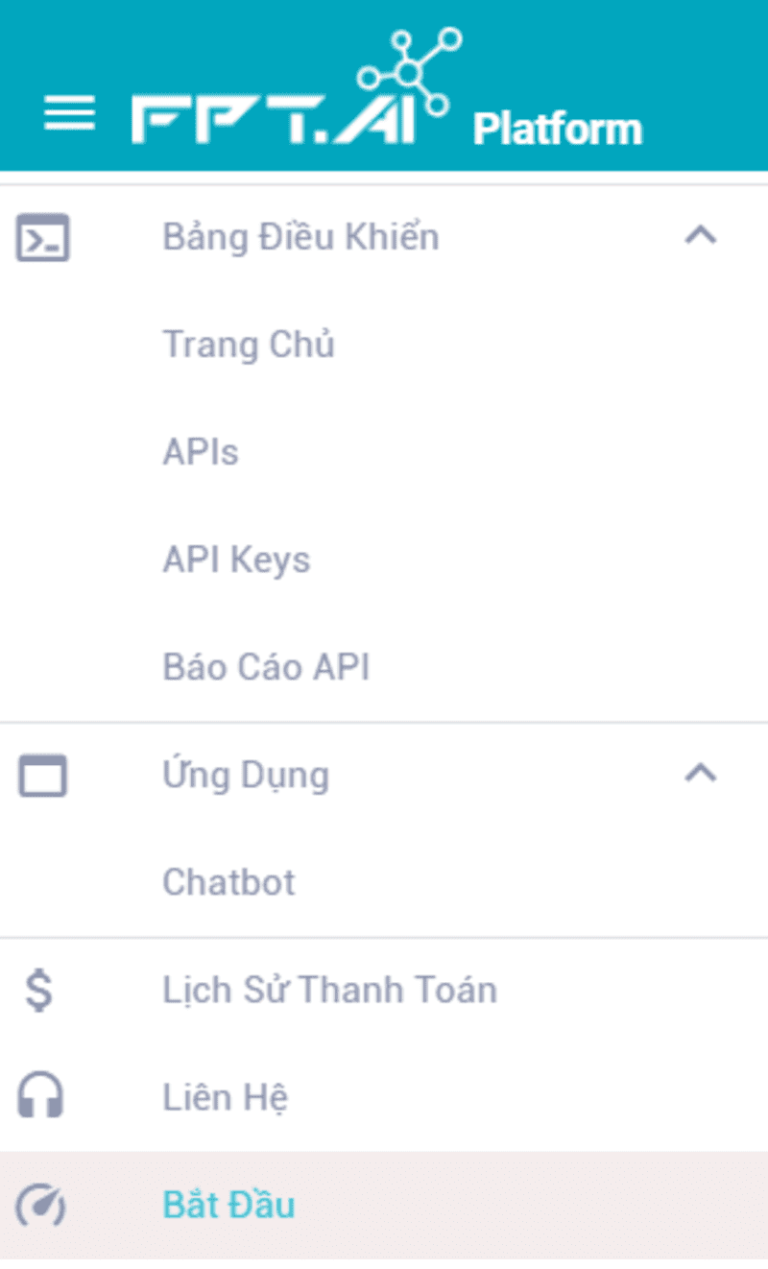Open the Trang Chủ menu item
This screenshot has height=1269, width=768.
(250, 344)
